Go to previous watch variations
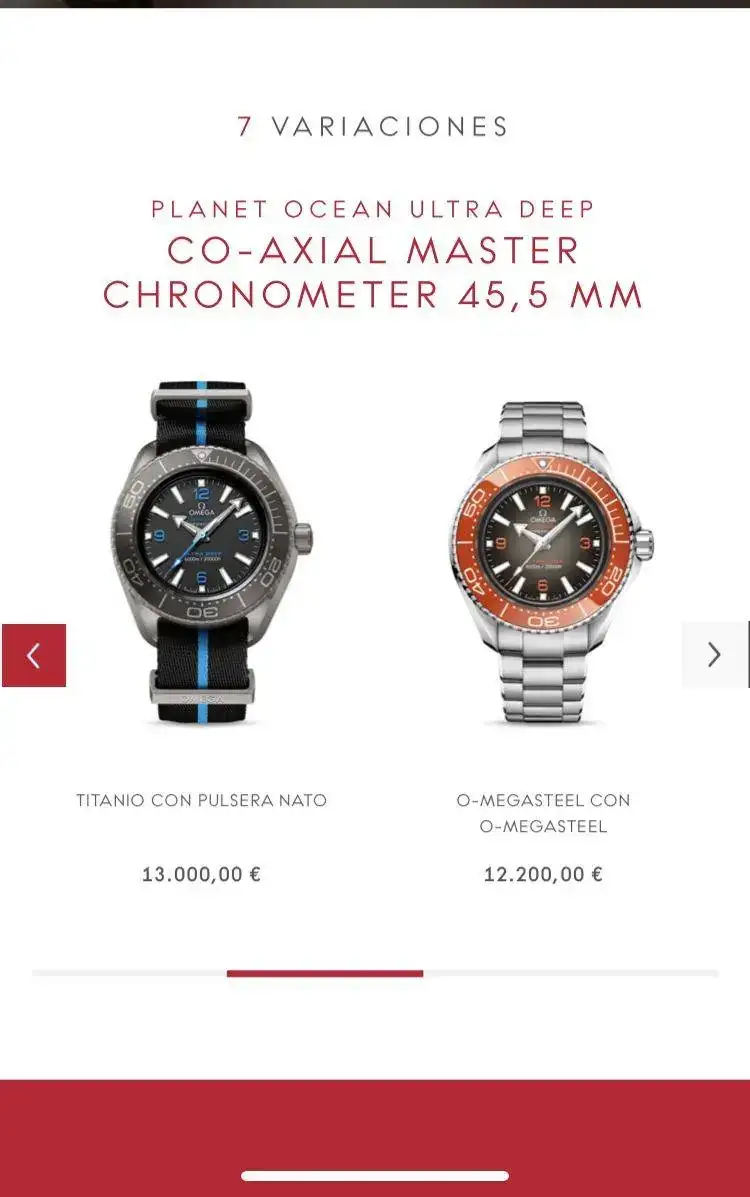This screenshot has height=1197, width=750. tap(34, 655)
